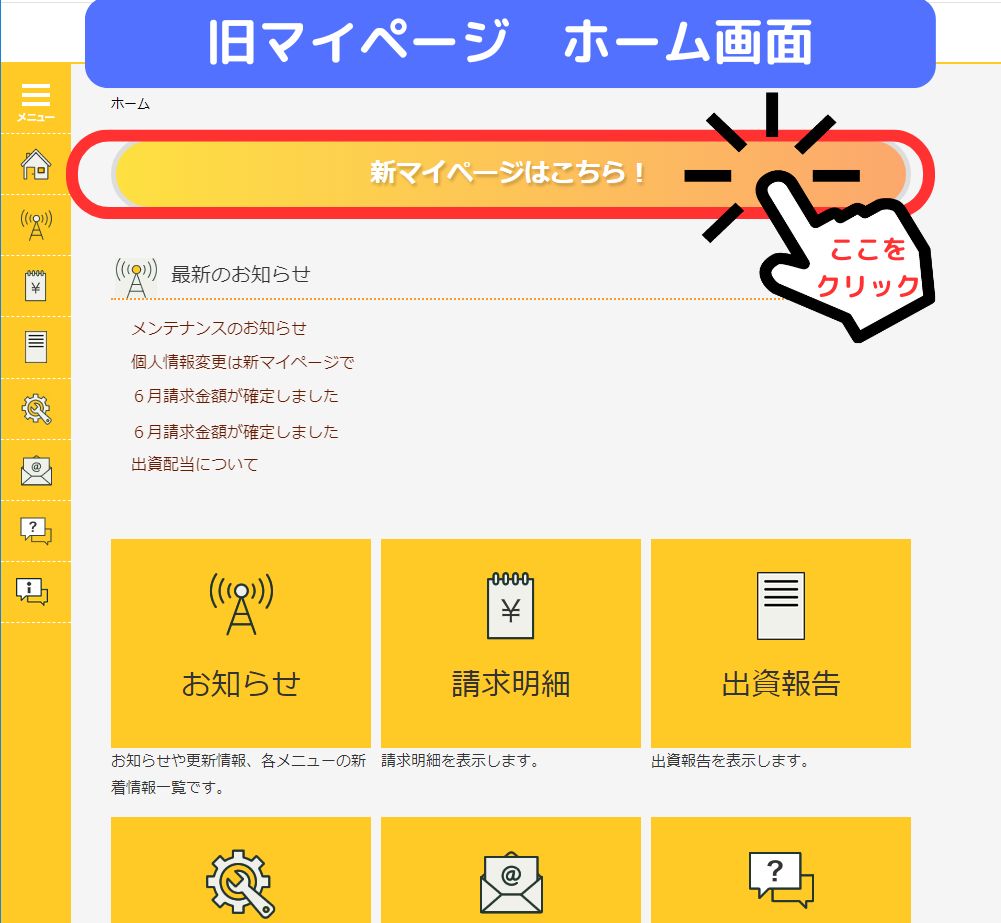Viewport: 1001px width, 923px height.
Task: Open the sidebar mail envelope icon
Action: click(35, 470)
